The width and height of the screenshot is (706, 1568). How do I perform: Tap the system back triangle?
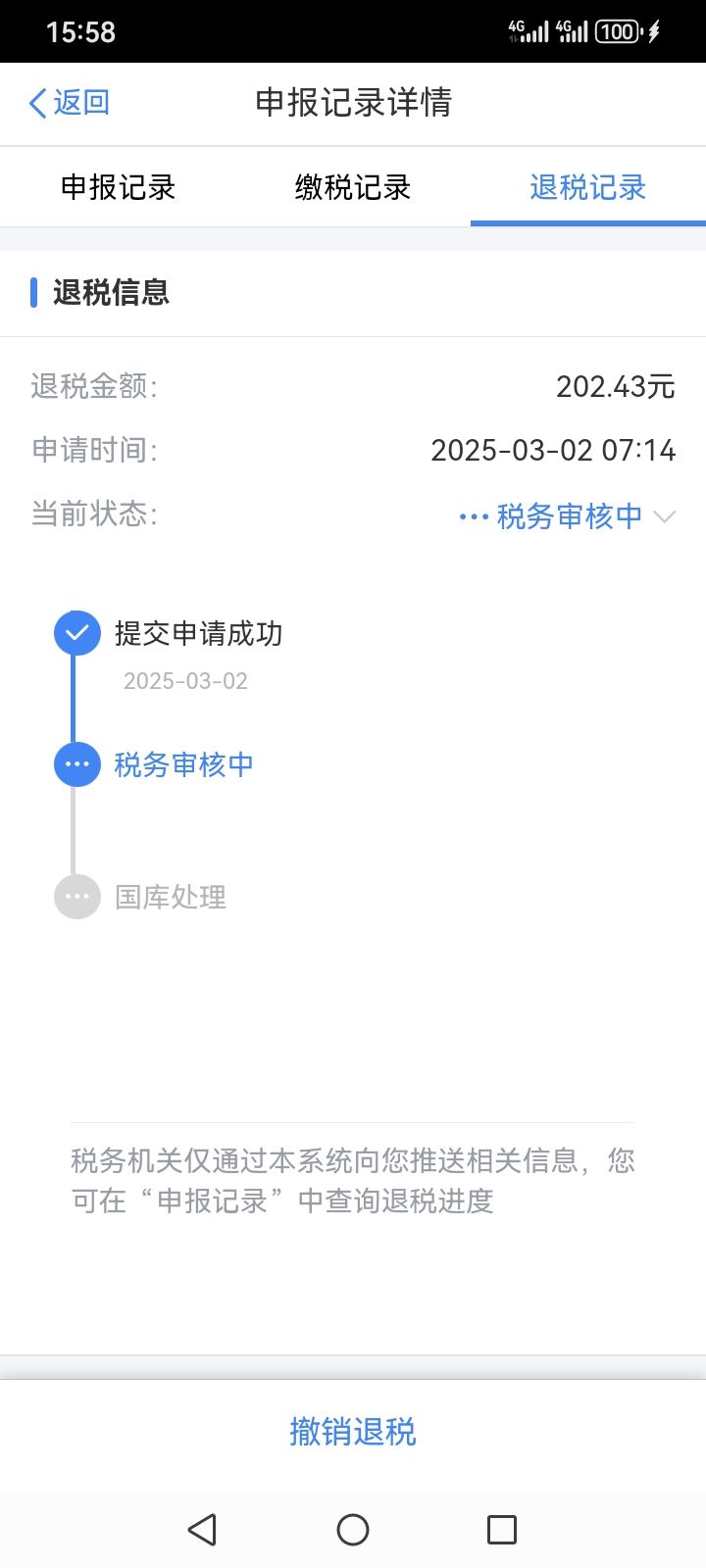click(202, 1529)
